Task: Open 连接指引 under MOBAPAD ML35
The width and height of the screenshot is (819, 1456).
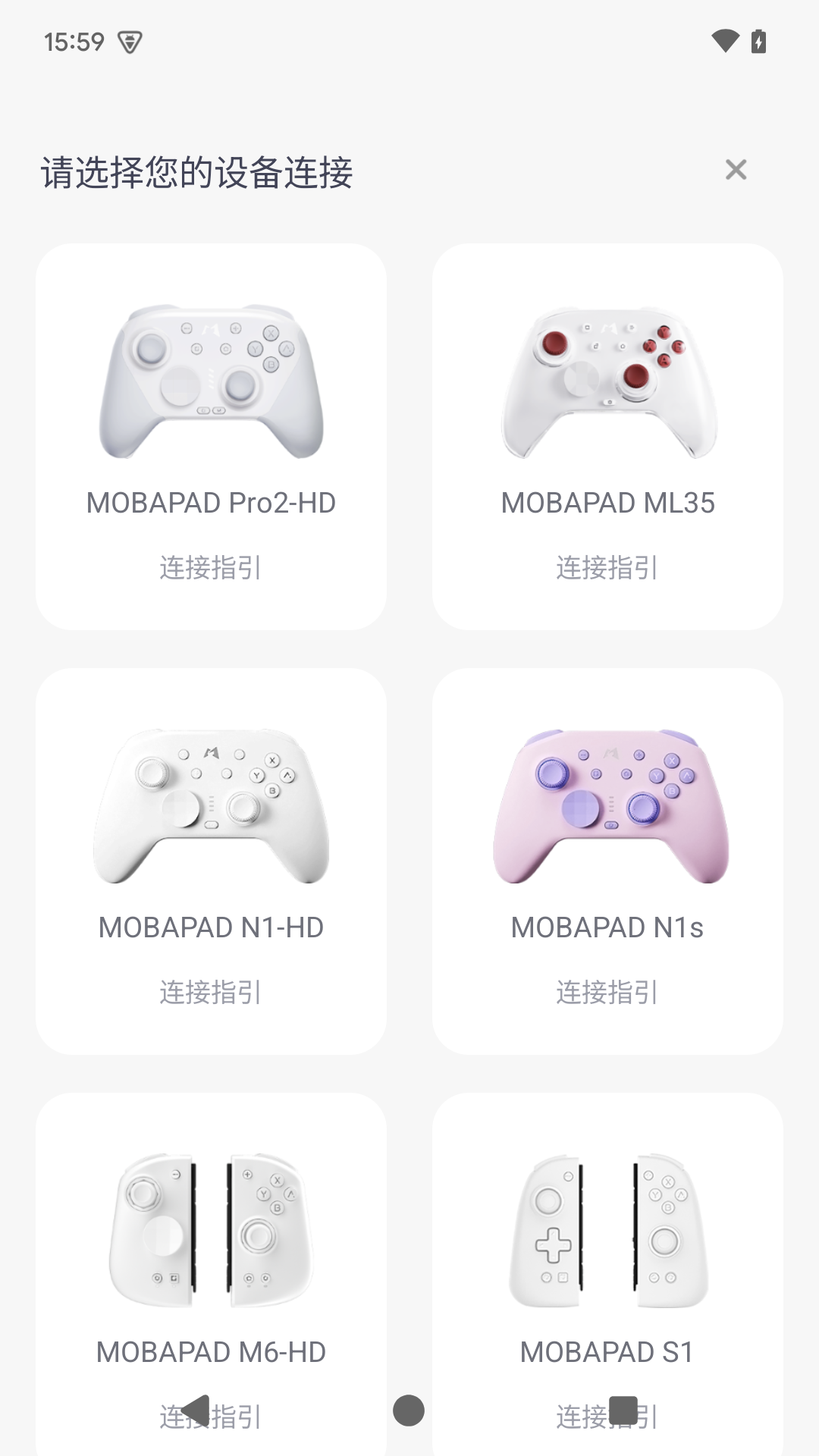Action: (607, 567)
